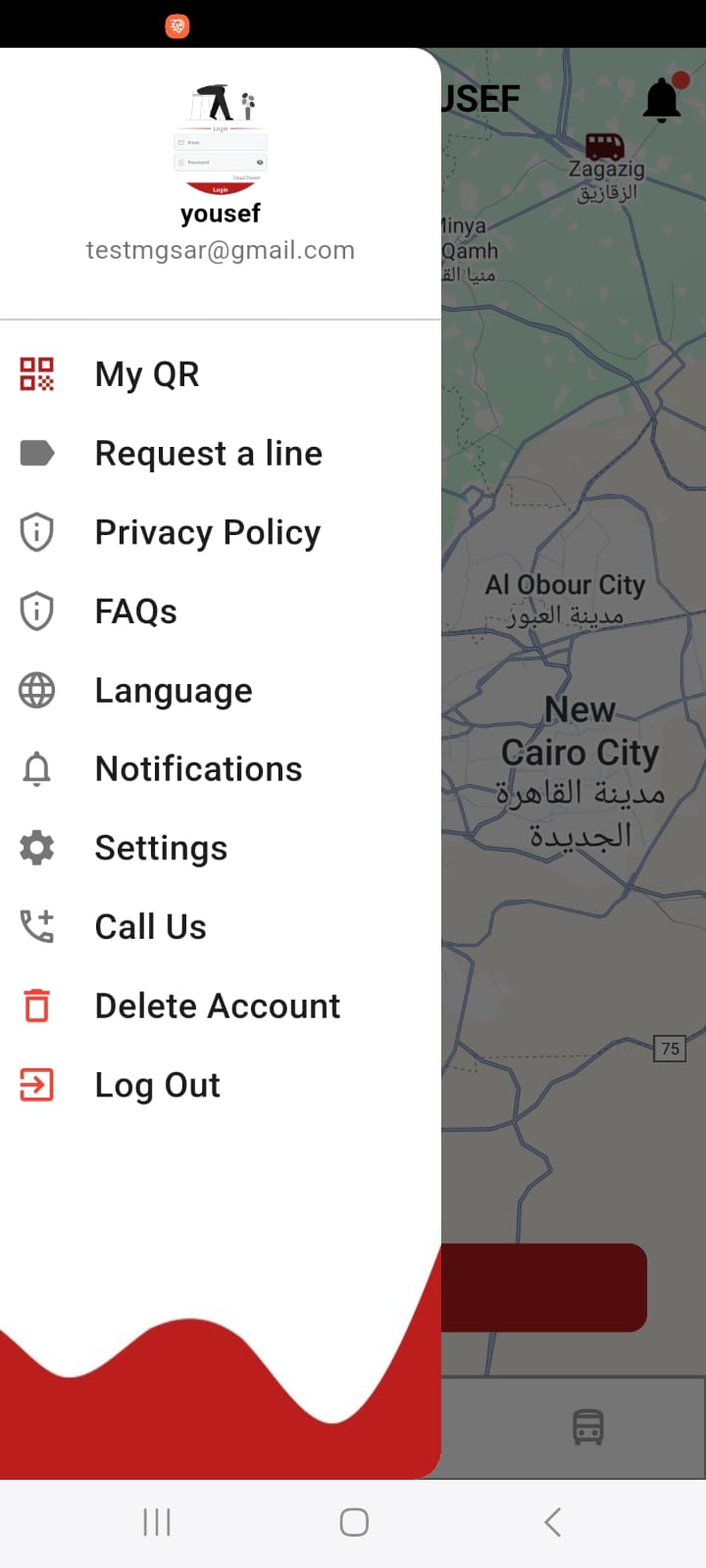The height and width of the screenshot is (1568, 706).
Task: Select Request a line
Action: click(221, 454)
